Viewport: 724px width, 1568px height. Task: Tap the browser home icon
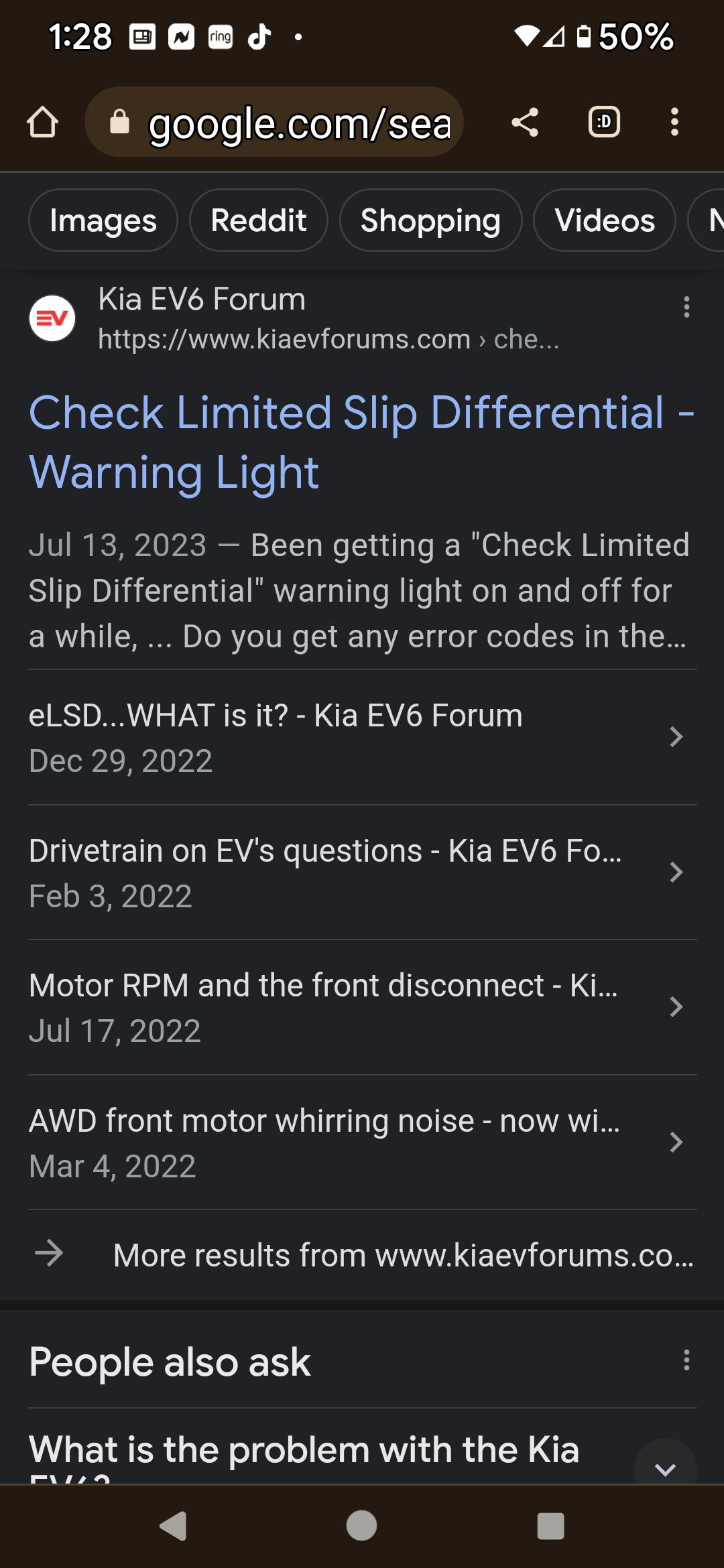[x=42, y=123]
